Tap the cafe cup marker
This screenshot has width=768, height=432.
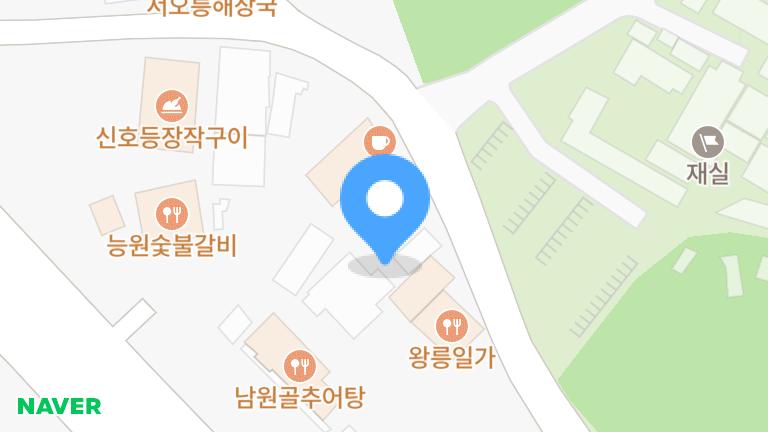(379, 141)
